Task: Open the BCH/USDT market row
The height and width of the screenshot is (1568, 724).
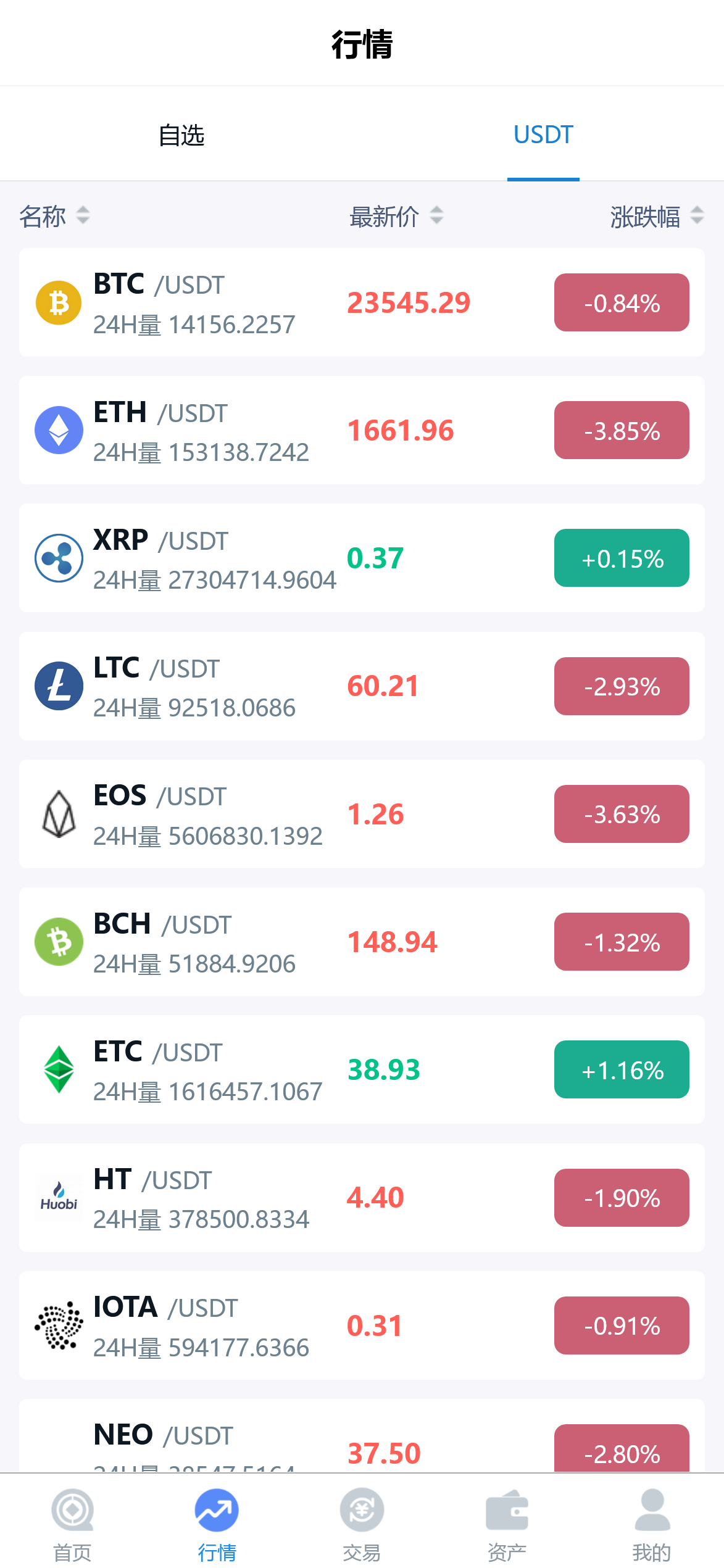Action: 362,942
